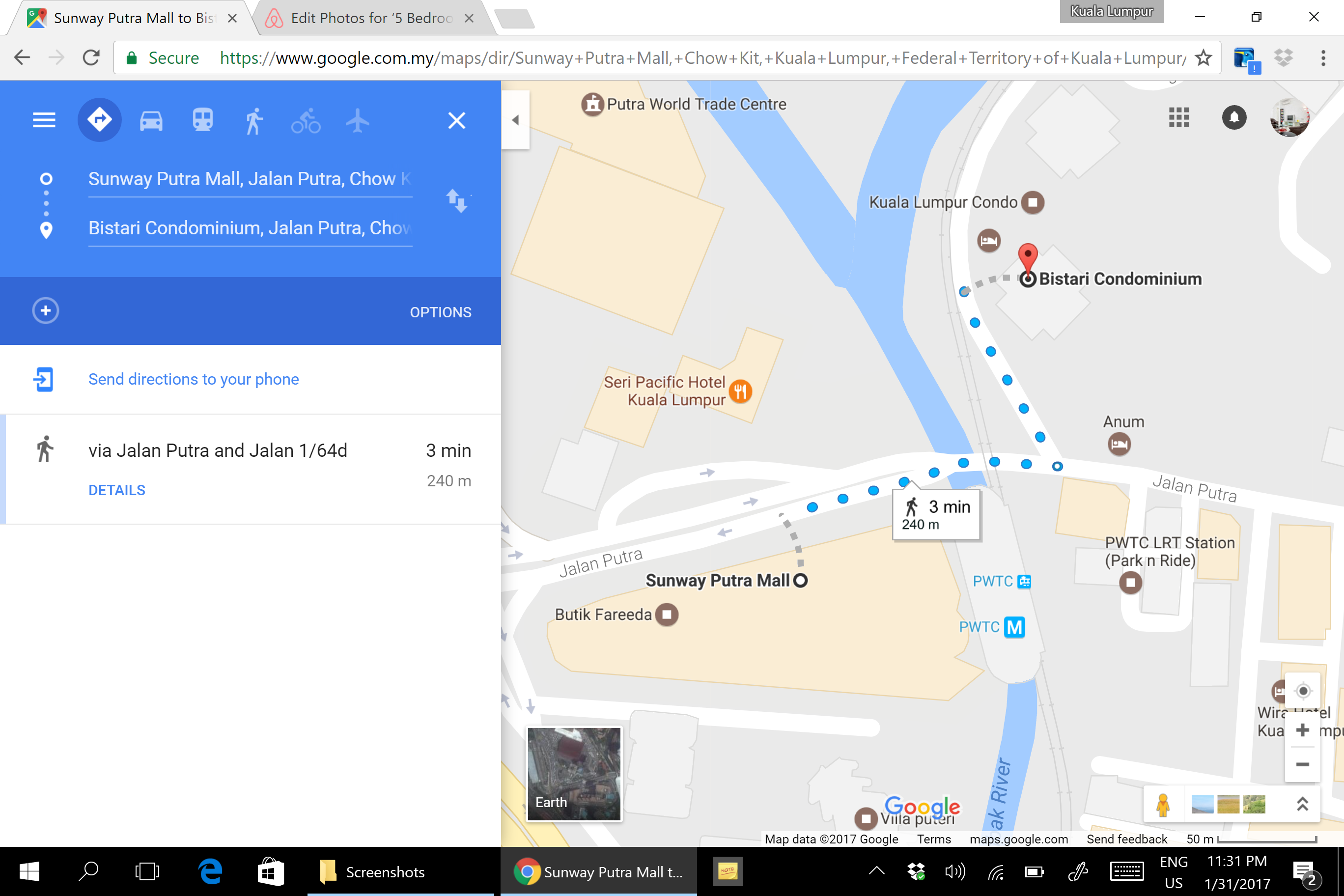Screen dimensions: 1344x896
Task: Zoom out on the map
Action: pos(1302,764)
